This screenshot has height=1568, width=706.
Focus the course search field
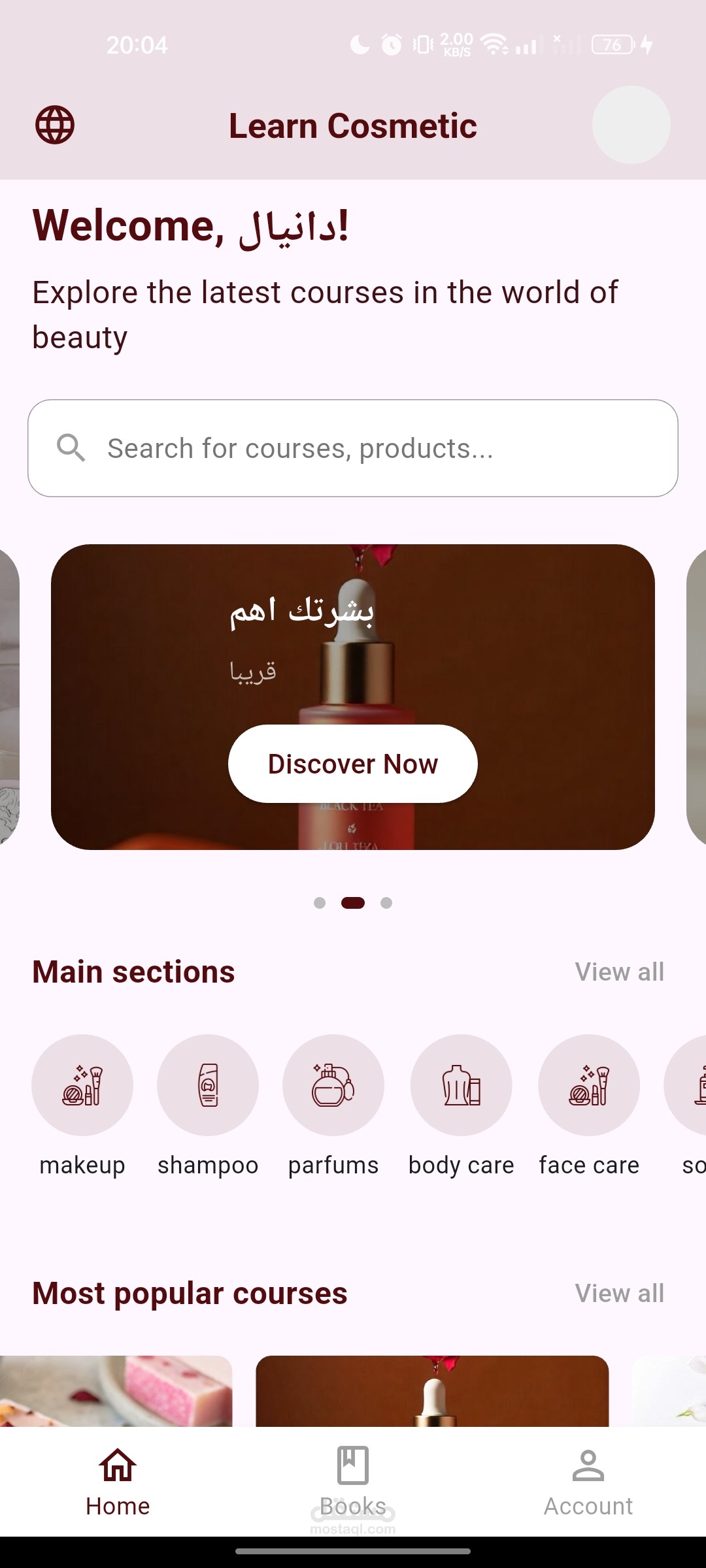tap(353, 448)
